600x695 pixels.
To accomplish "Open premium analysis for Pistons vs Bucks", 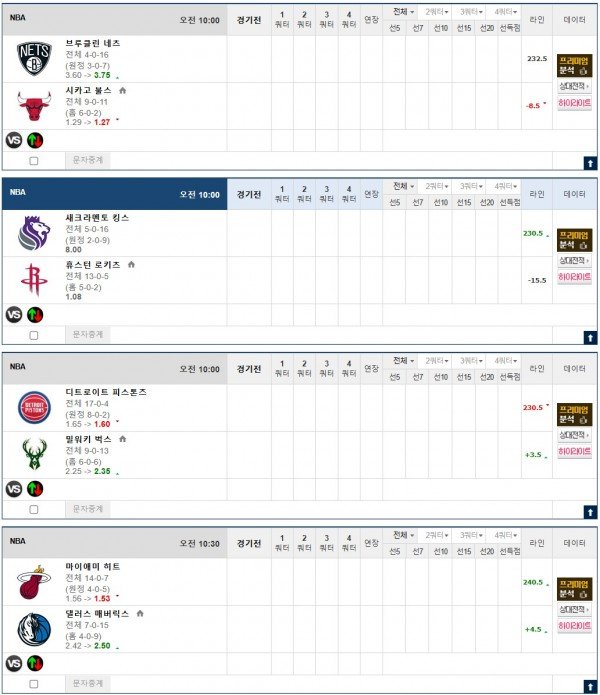I will click(x=574, y=413).
